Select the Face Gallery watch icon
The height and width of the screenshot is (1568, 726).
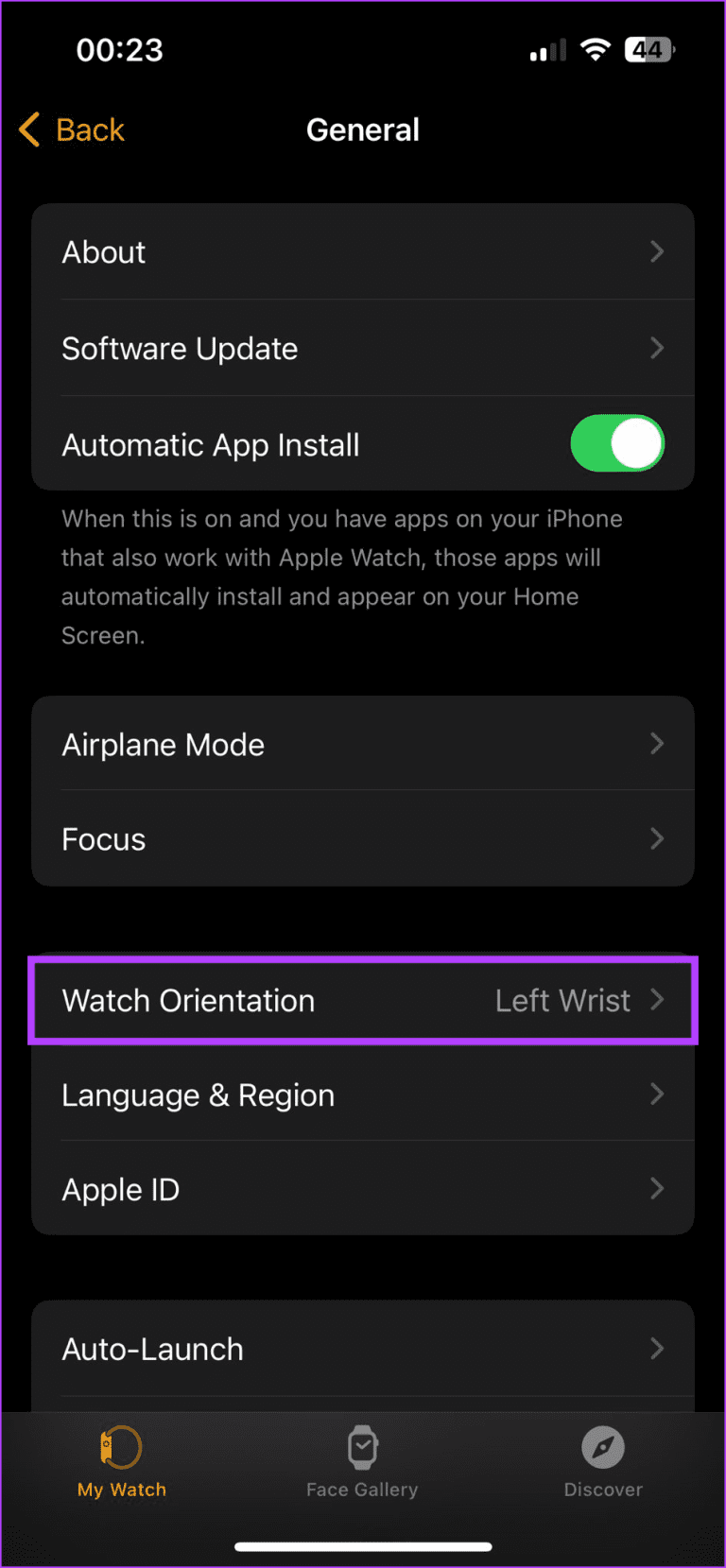pos(362,1447)
